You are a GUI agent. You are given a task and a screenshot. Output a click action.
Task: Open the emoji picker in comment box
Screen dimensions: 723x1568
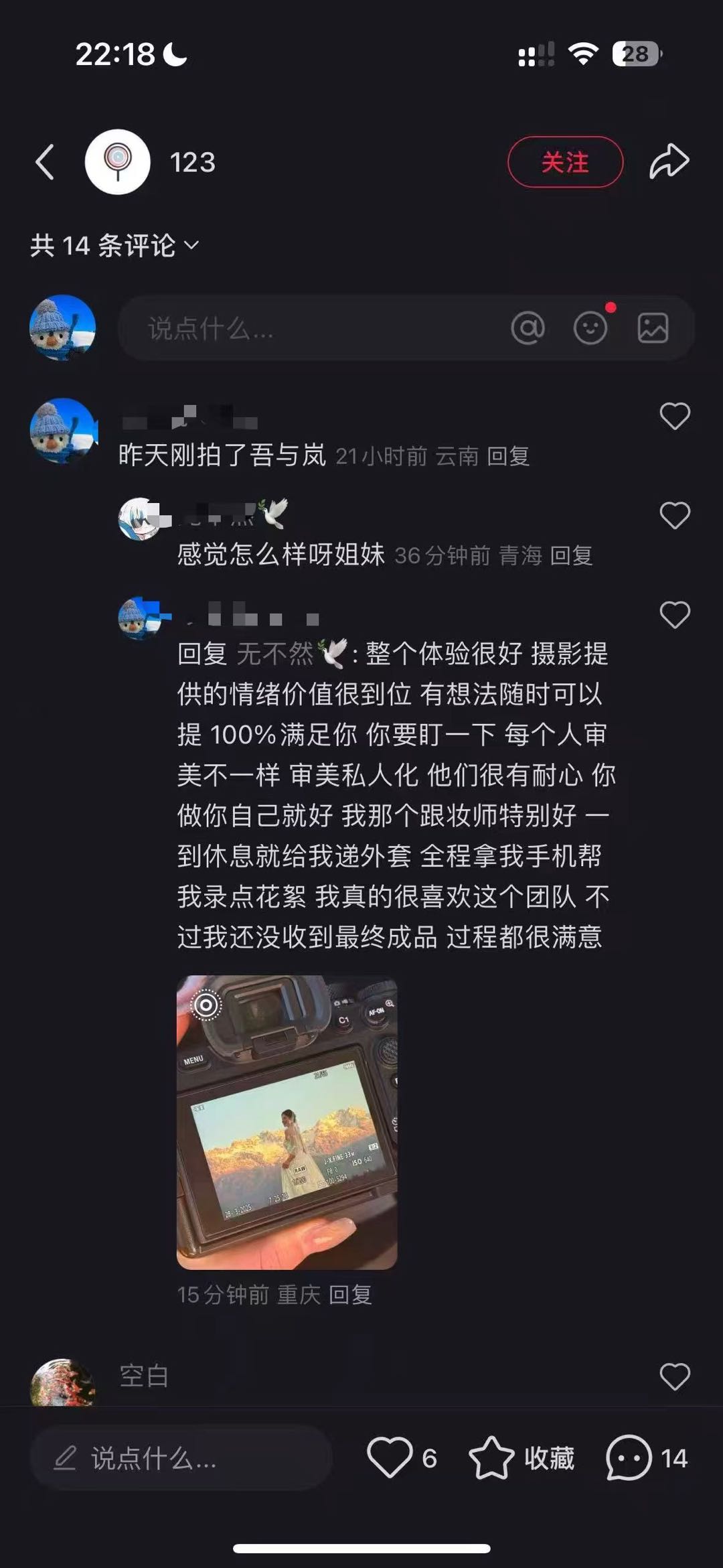click(590, 328)
